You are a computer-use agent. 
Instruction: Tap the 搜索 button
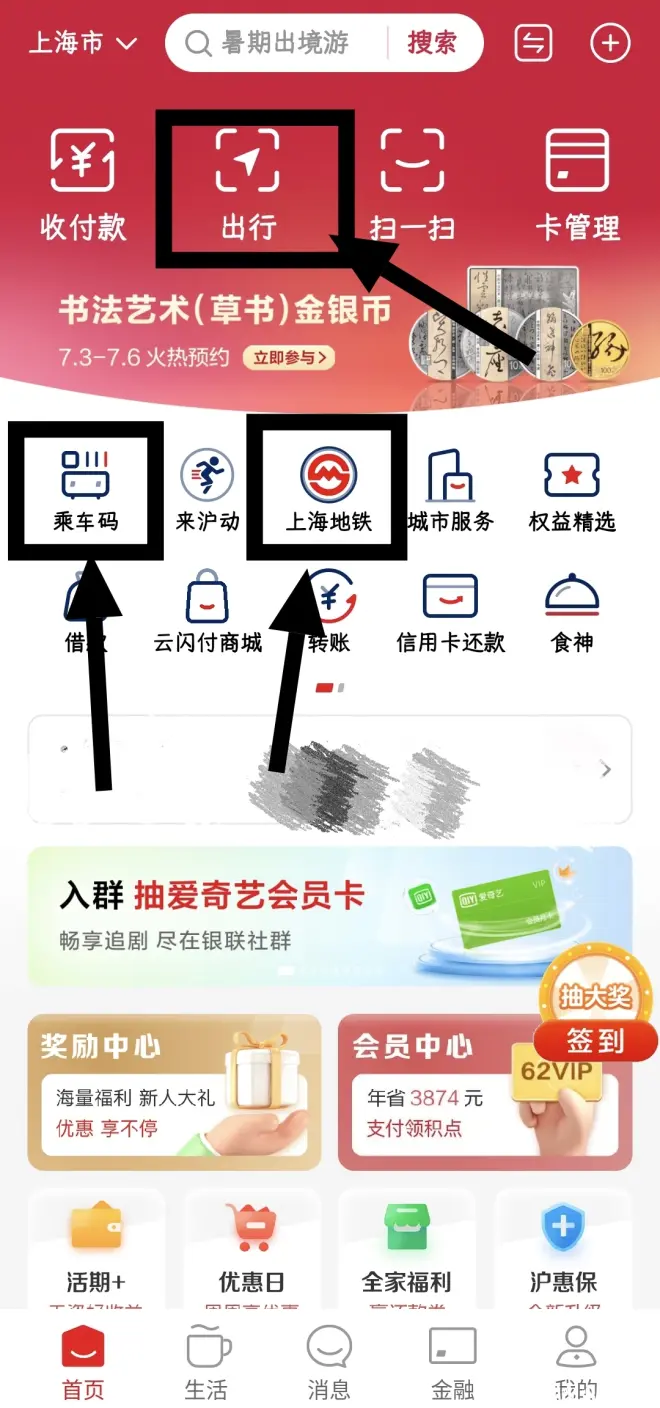pos(432,43)
